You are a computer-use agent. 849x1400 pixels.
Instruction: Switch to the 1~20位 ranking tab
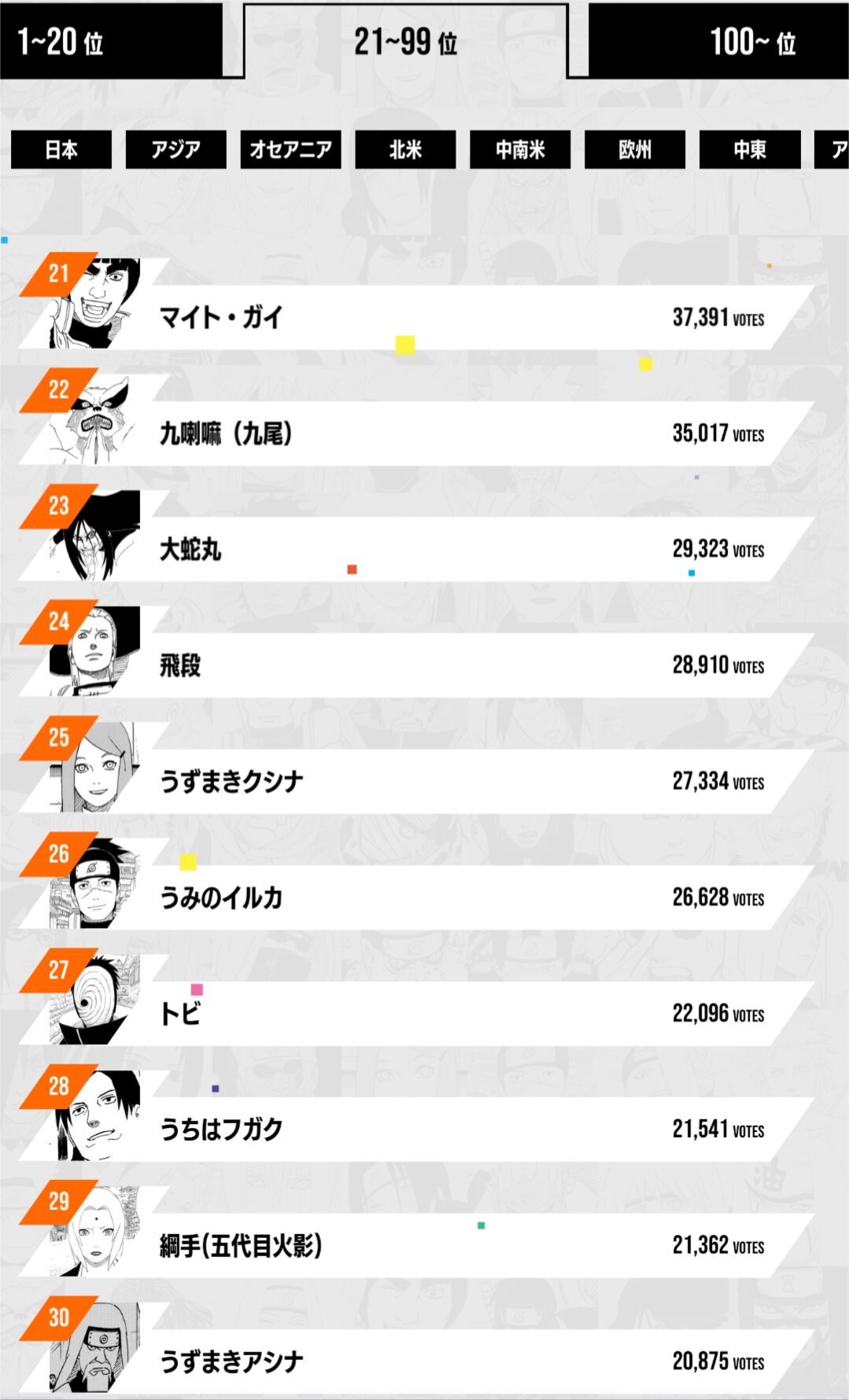(112, 41)
